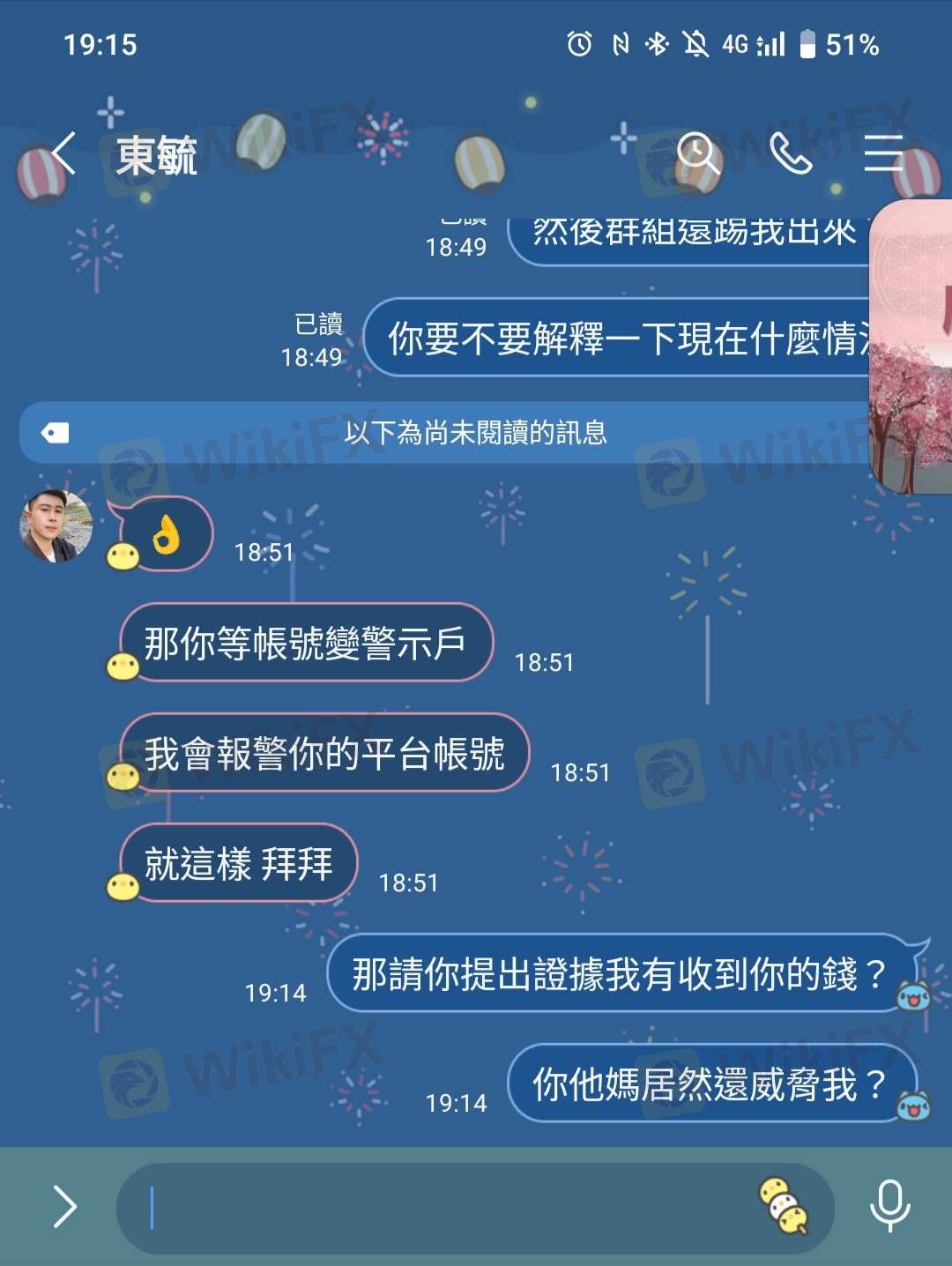Start a voice call with 東毓
Screen dimensions: 952x1266
(x=790, y=153)
